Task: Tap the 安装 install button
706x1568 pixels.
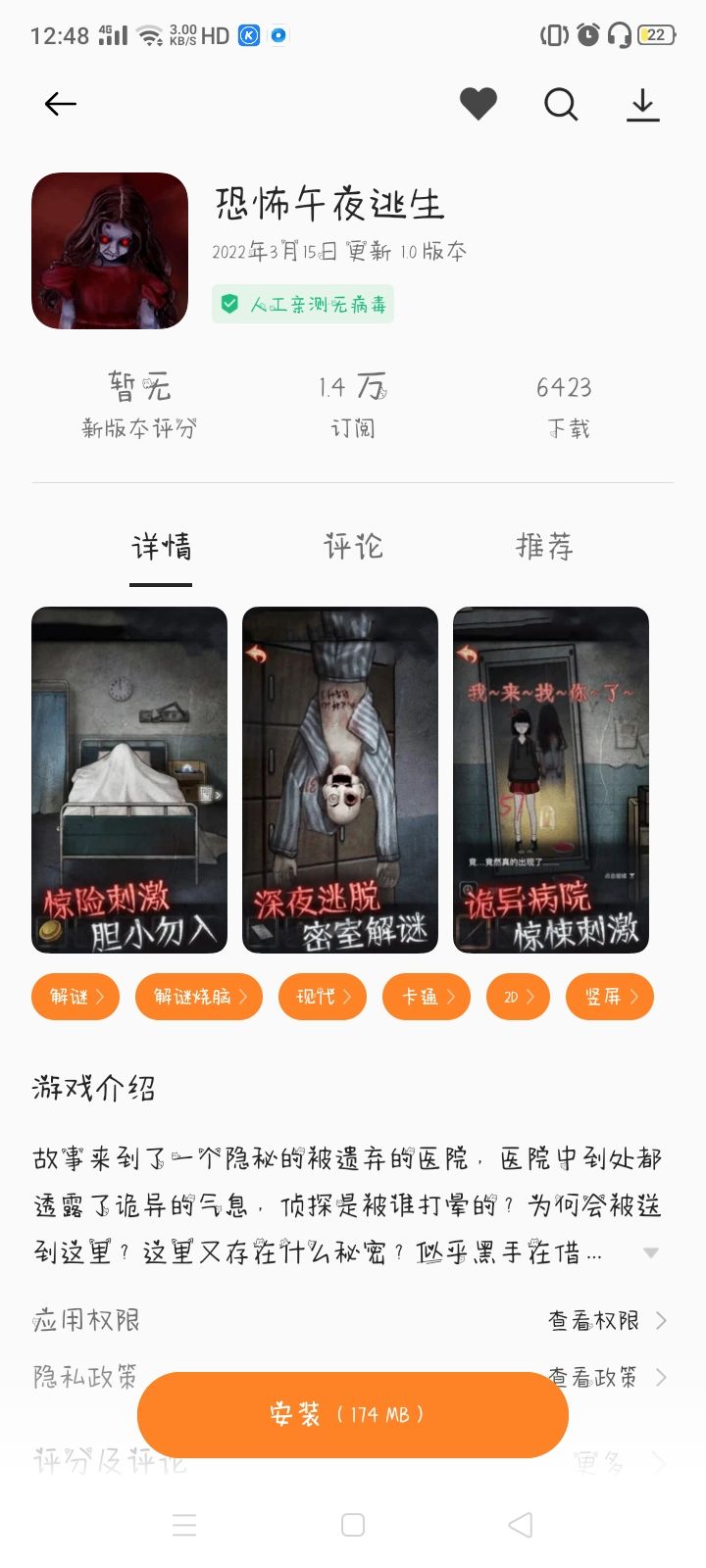Action: (352, 1414)
